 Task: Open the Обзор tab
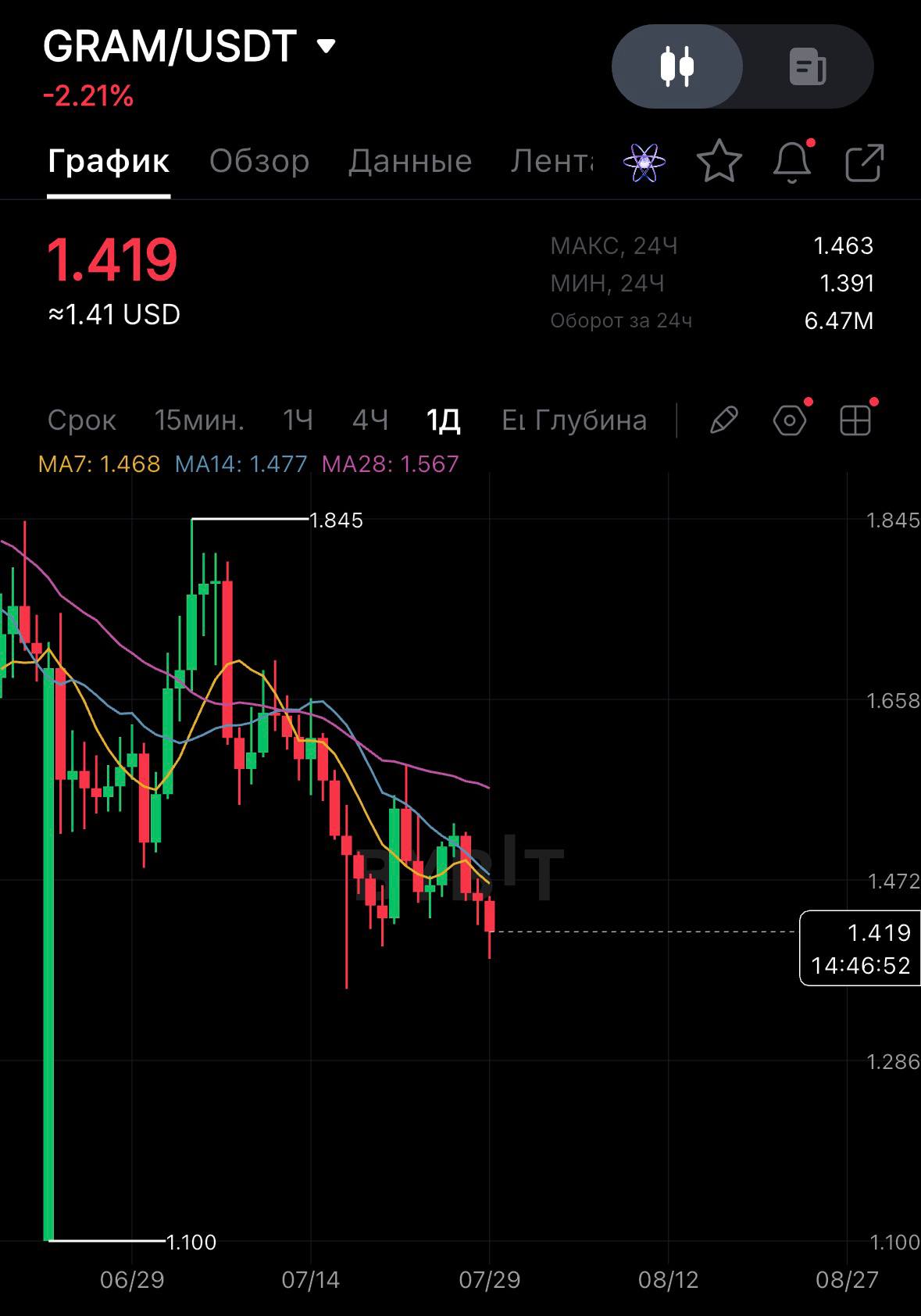[259, 161]
